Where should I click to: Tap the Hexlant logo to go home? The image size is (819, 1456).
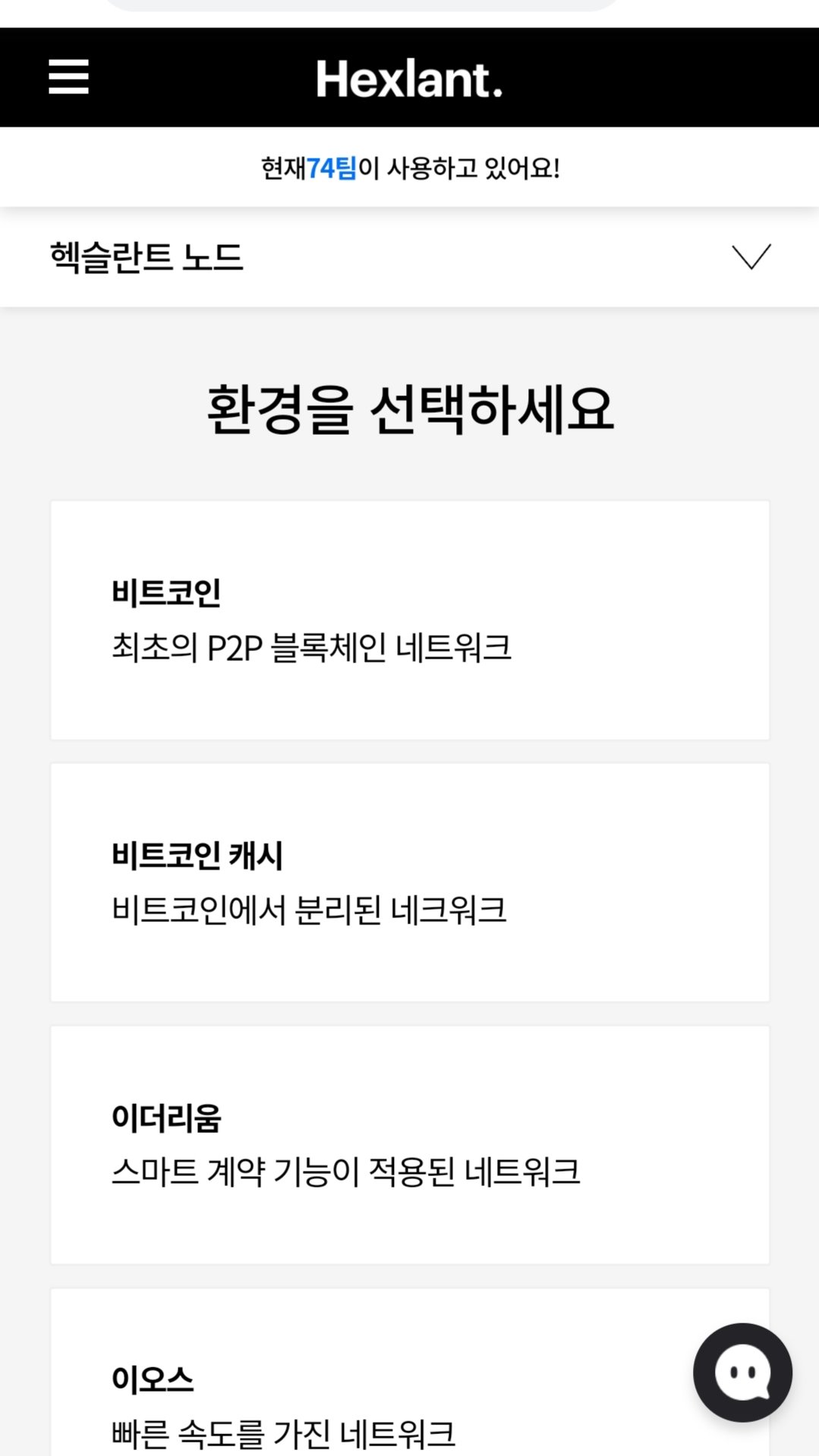(x=410, y=79)
